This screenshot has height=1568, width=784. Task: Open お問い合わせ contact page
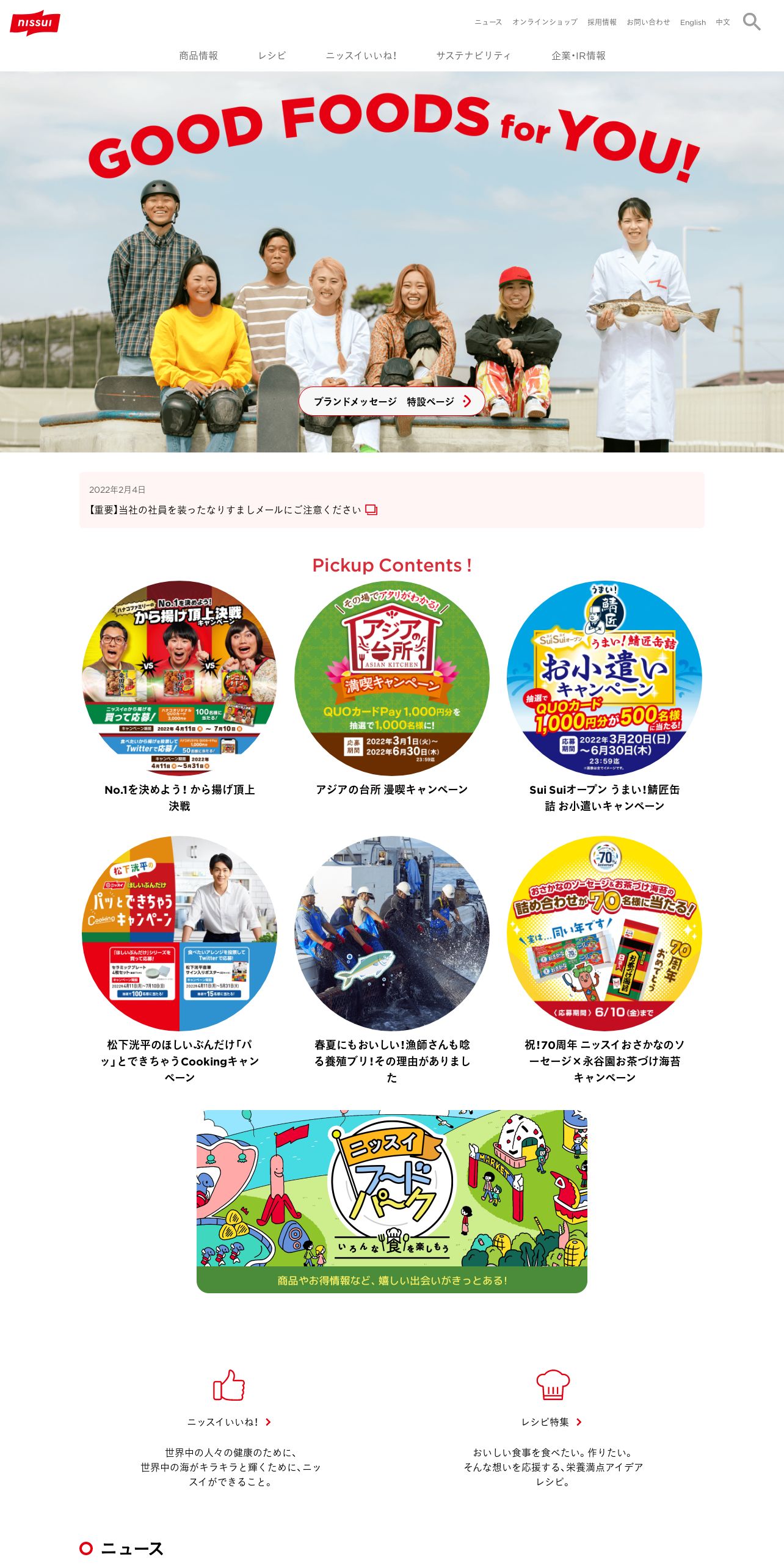(x=648, y=22)
